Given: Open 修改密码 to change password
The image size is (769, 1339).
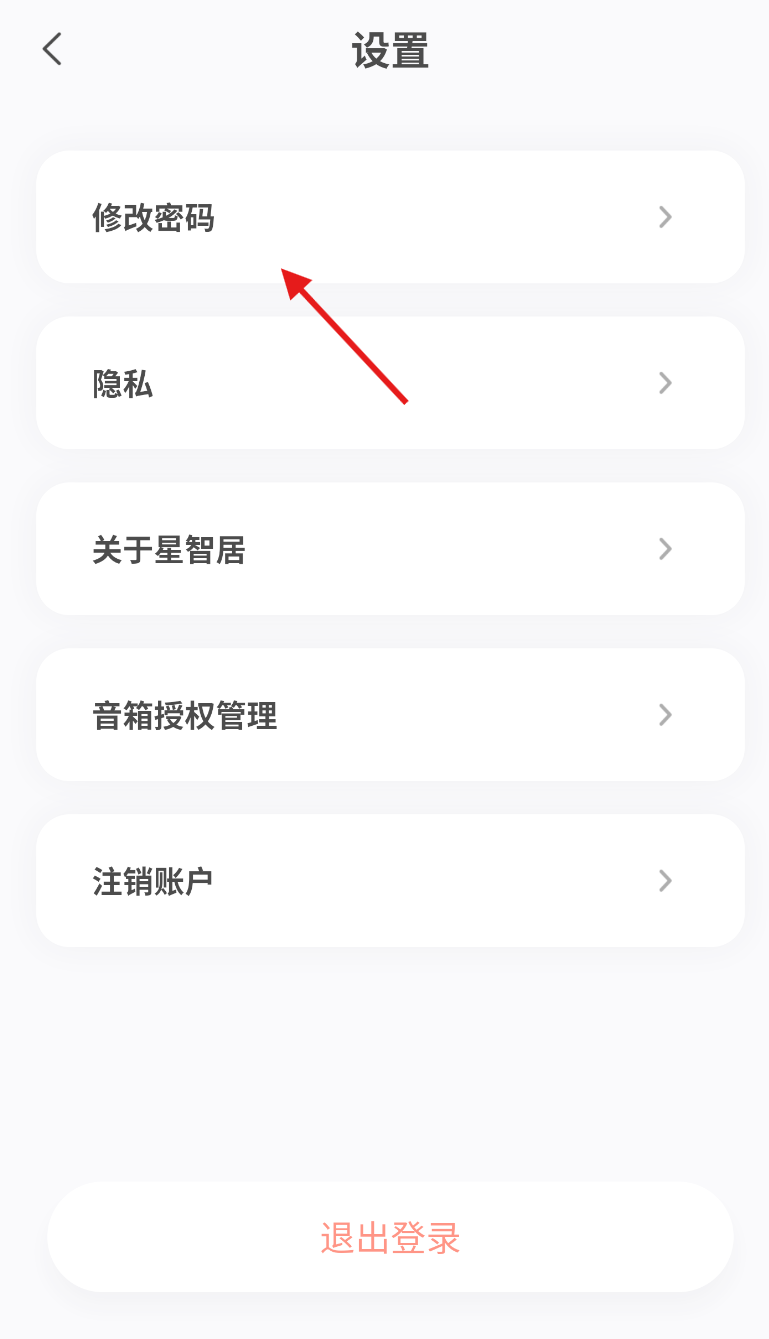Looking at the screenshot, I should coord(390,217).
